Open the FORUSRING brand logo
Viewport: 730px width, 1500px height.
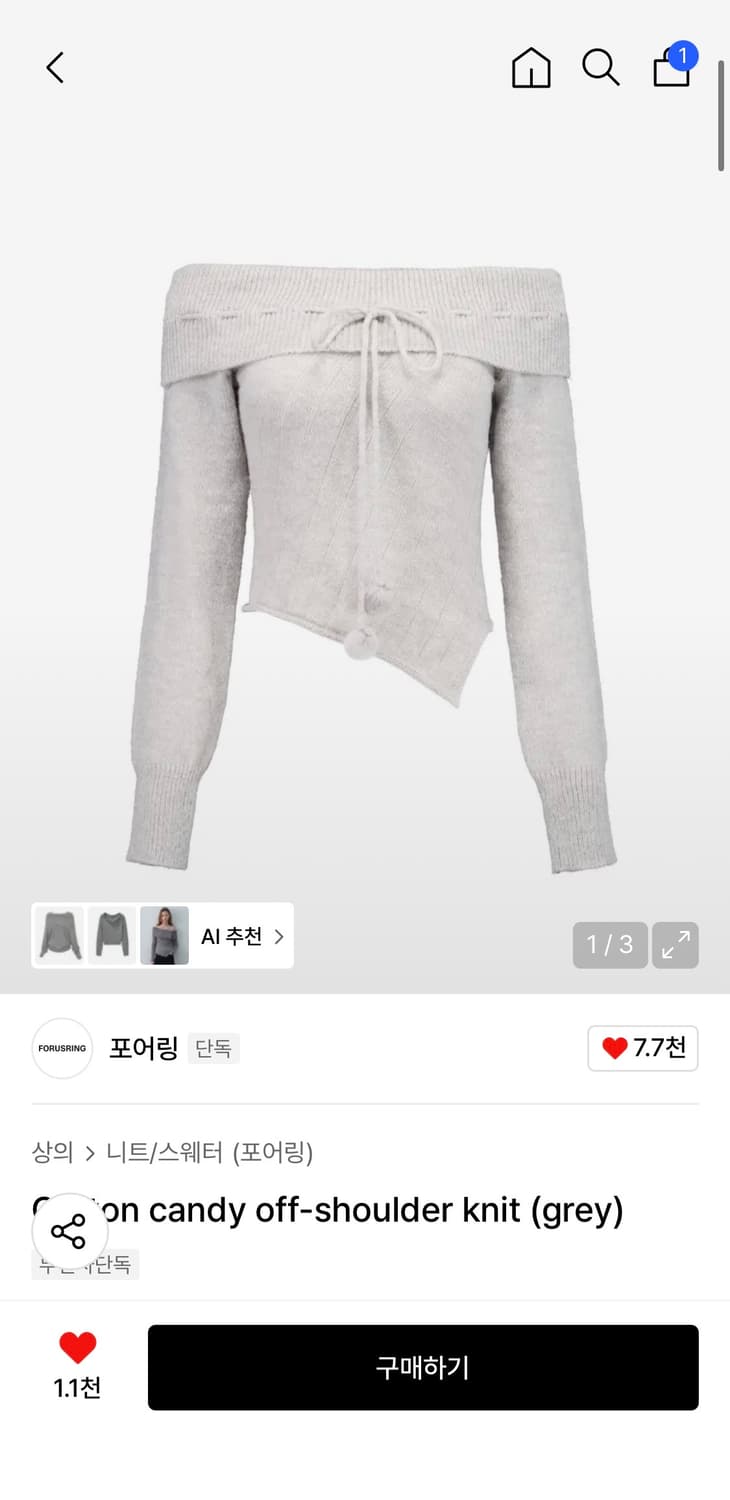(61, 1048)
